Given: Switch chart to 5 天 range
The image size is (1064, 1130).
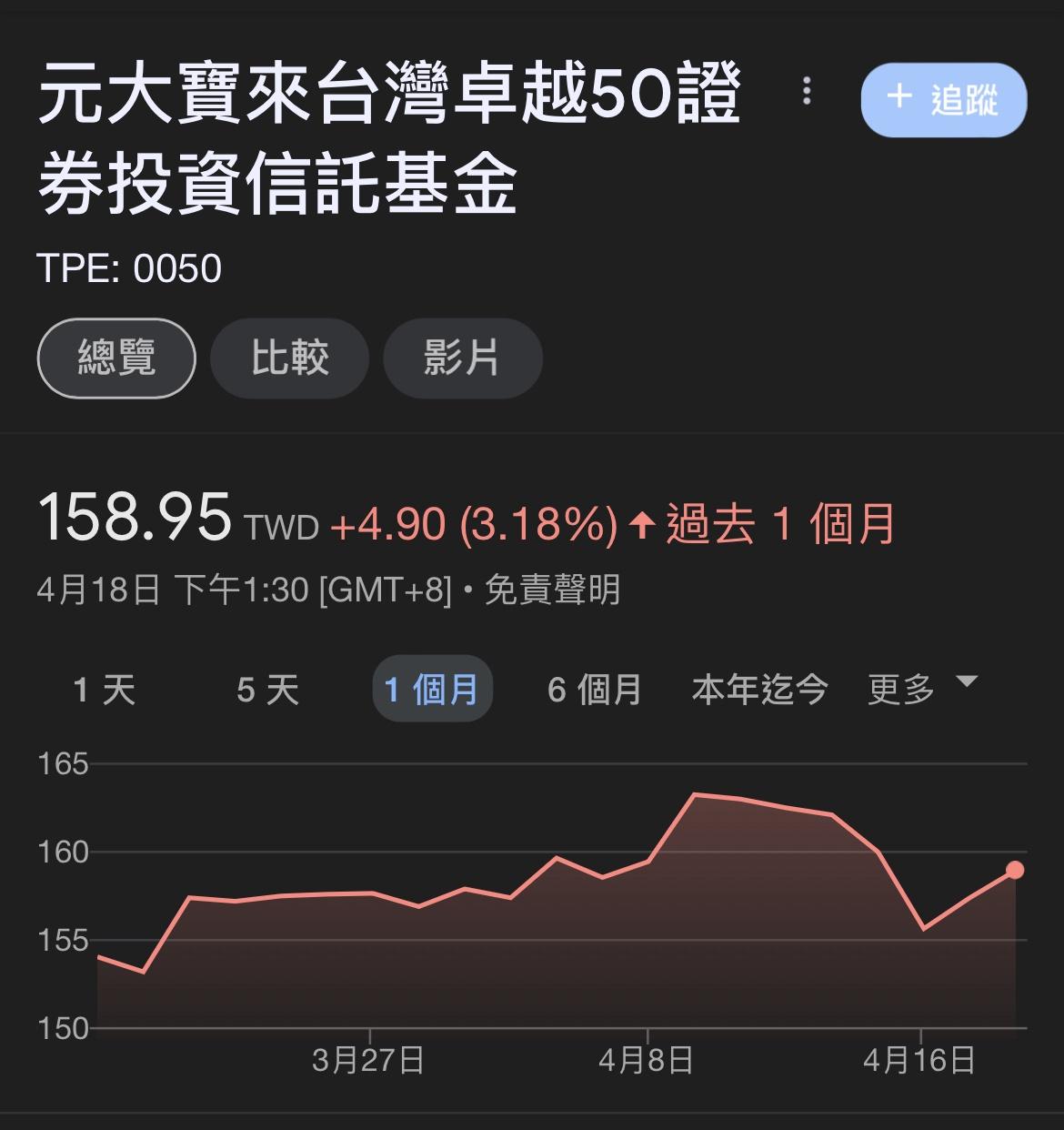Looking at the screenshot, I should 267,689.
